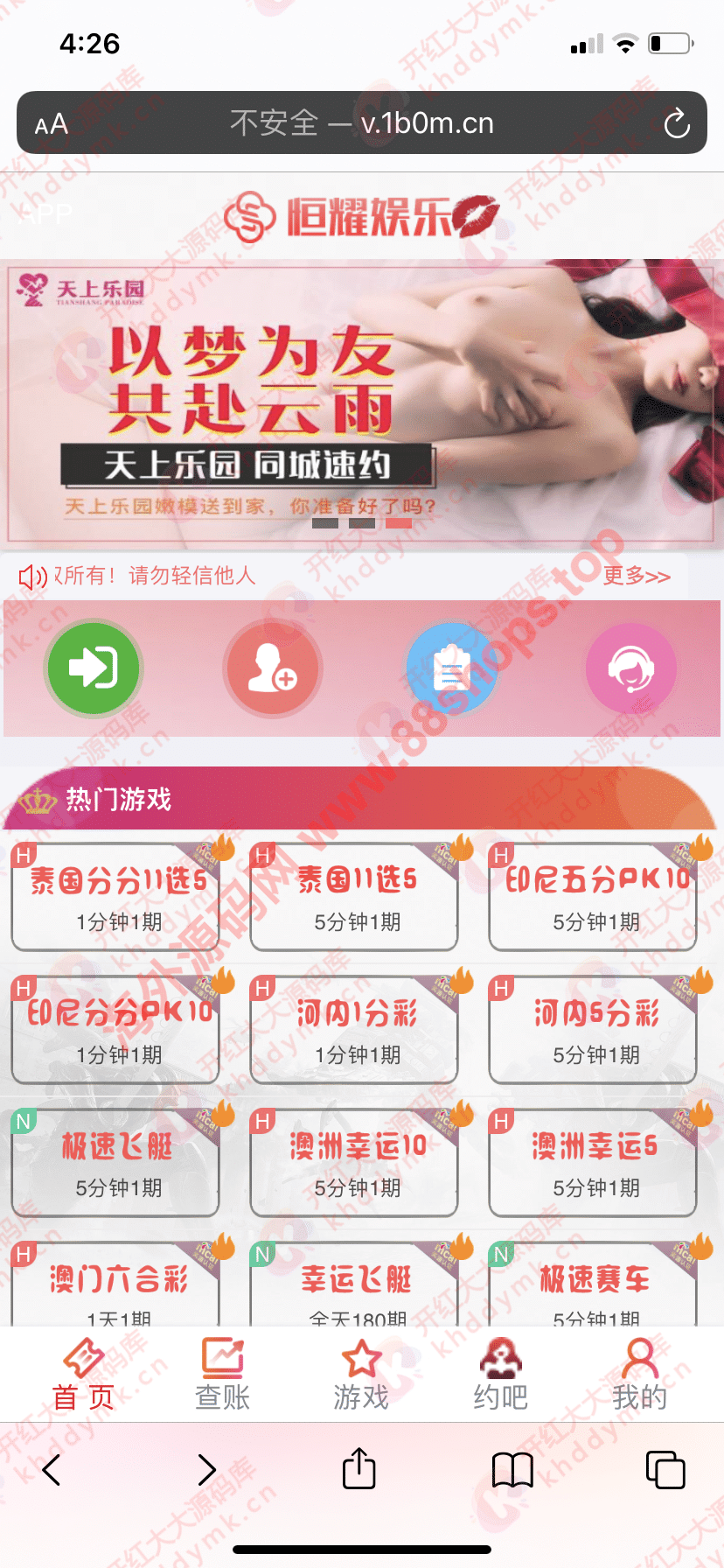Select the 河内1分彩 game card

[355, 1031]
